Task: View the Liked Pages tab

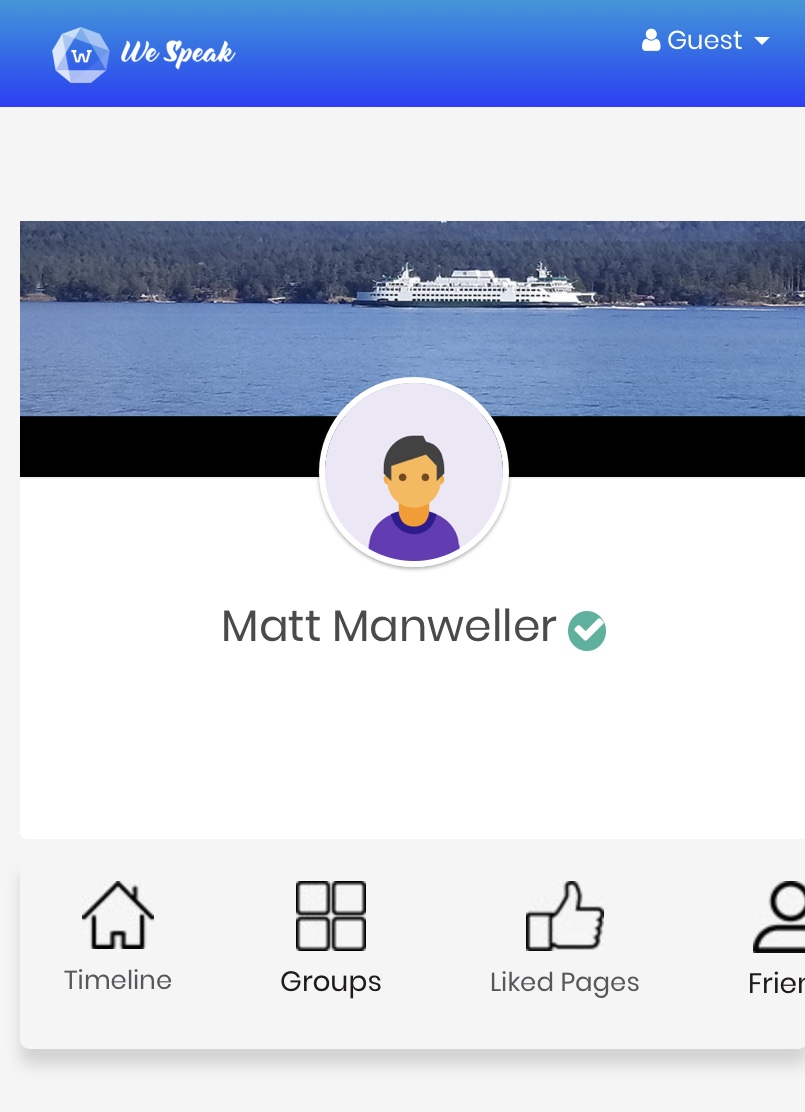Action: tap(565, 937)
